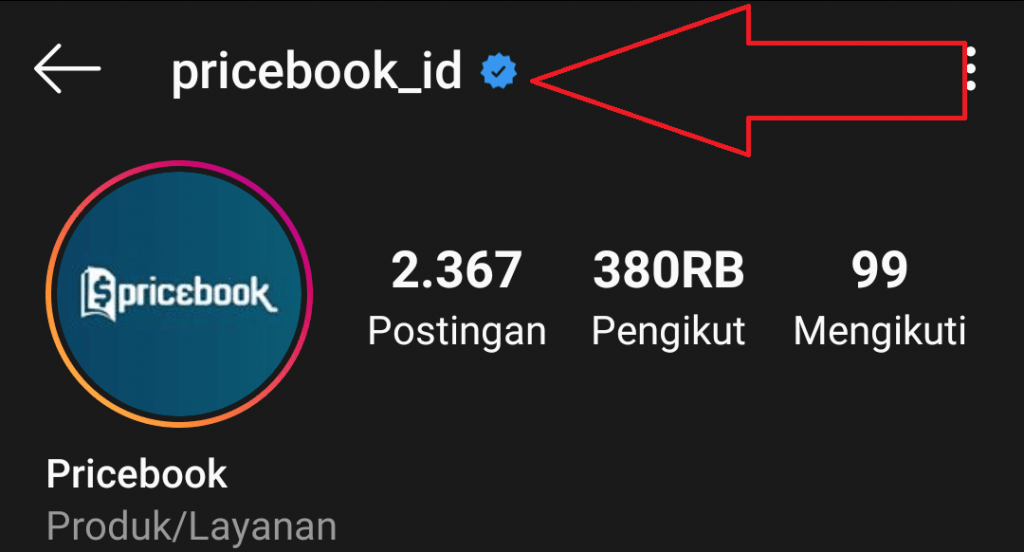Open the 99 Mengikuti following list
Viewport: 1024px width, 552px height.
tap(879, 299)
